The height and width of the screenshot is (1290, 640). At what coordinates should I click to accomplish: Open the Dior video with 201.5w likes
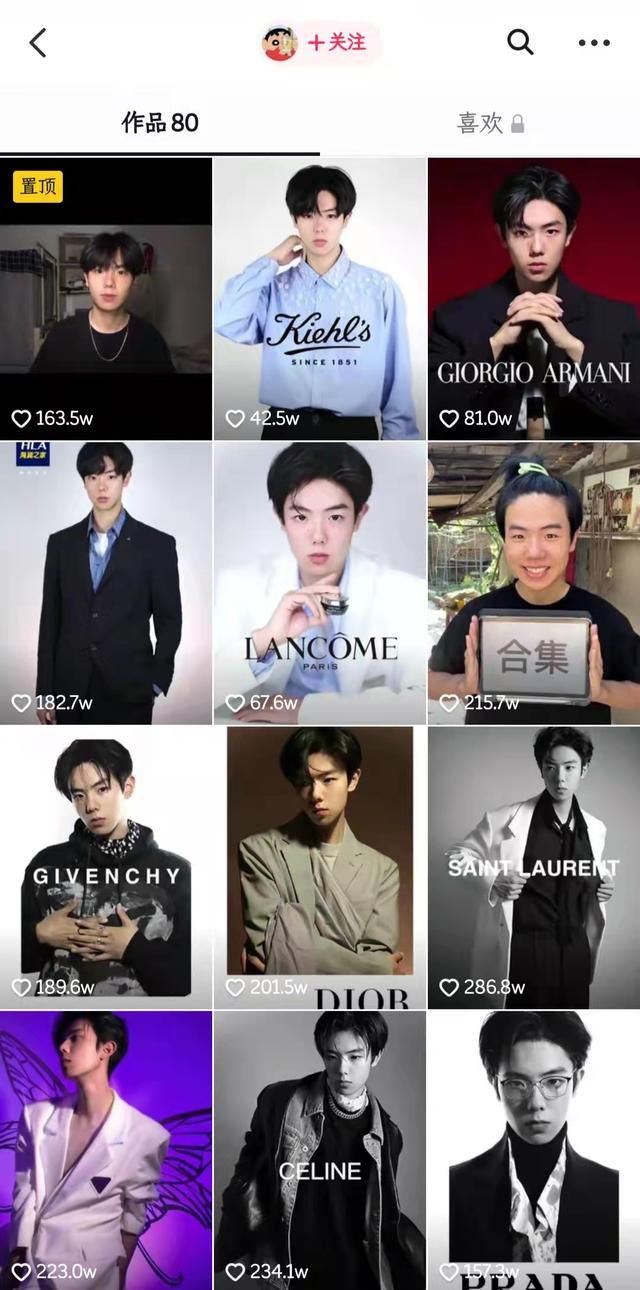pos(320,868)
